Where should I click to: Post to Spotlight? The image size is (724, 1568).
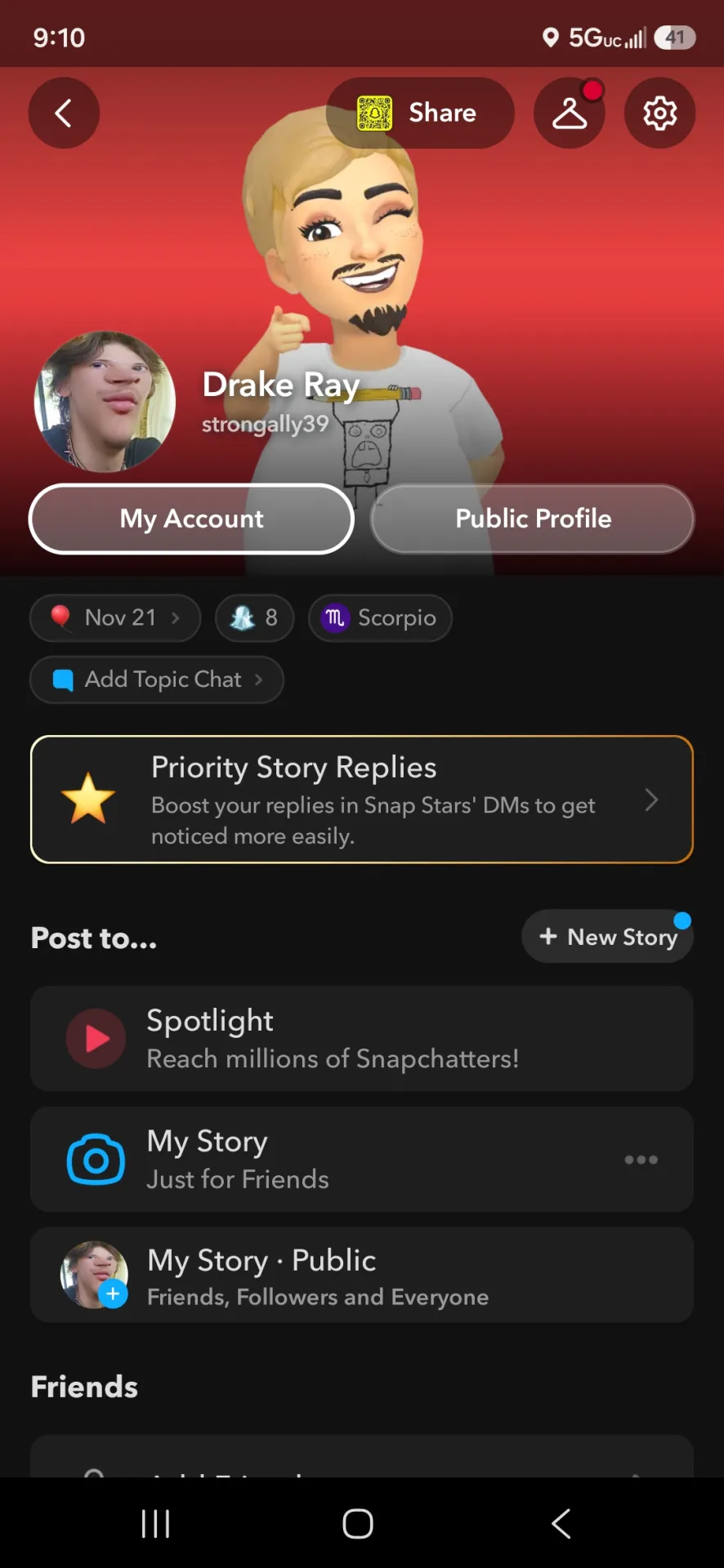[x=362, y=1038]
